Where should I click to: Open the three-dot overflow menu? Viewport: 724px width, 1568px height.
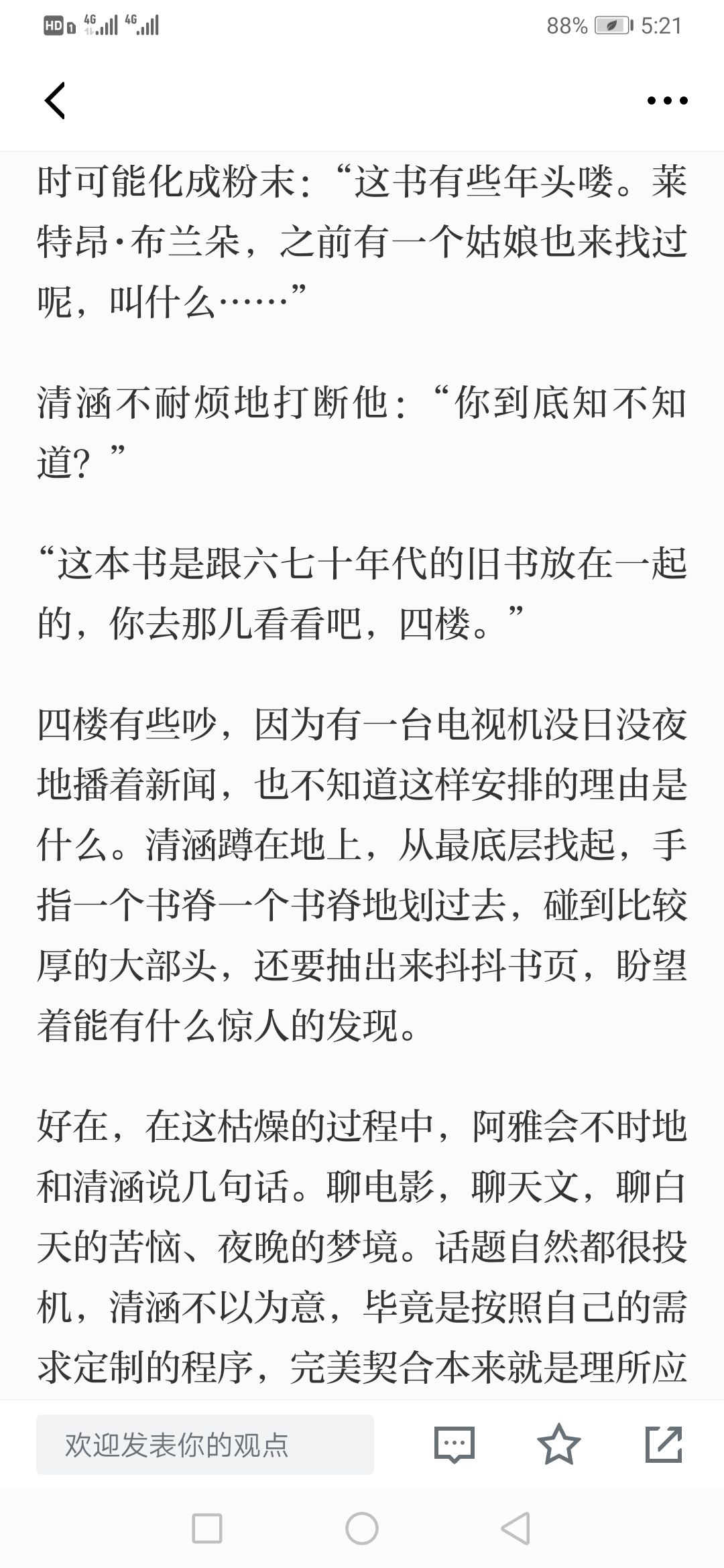pyautogui.click(x=667, y=101)
